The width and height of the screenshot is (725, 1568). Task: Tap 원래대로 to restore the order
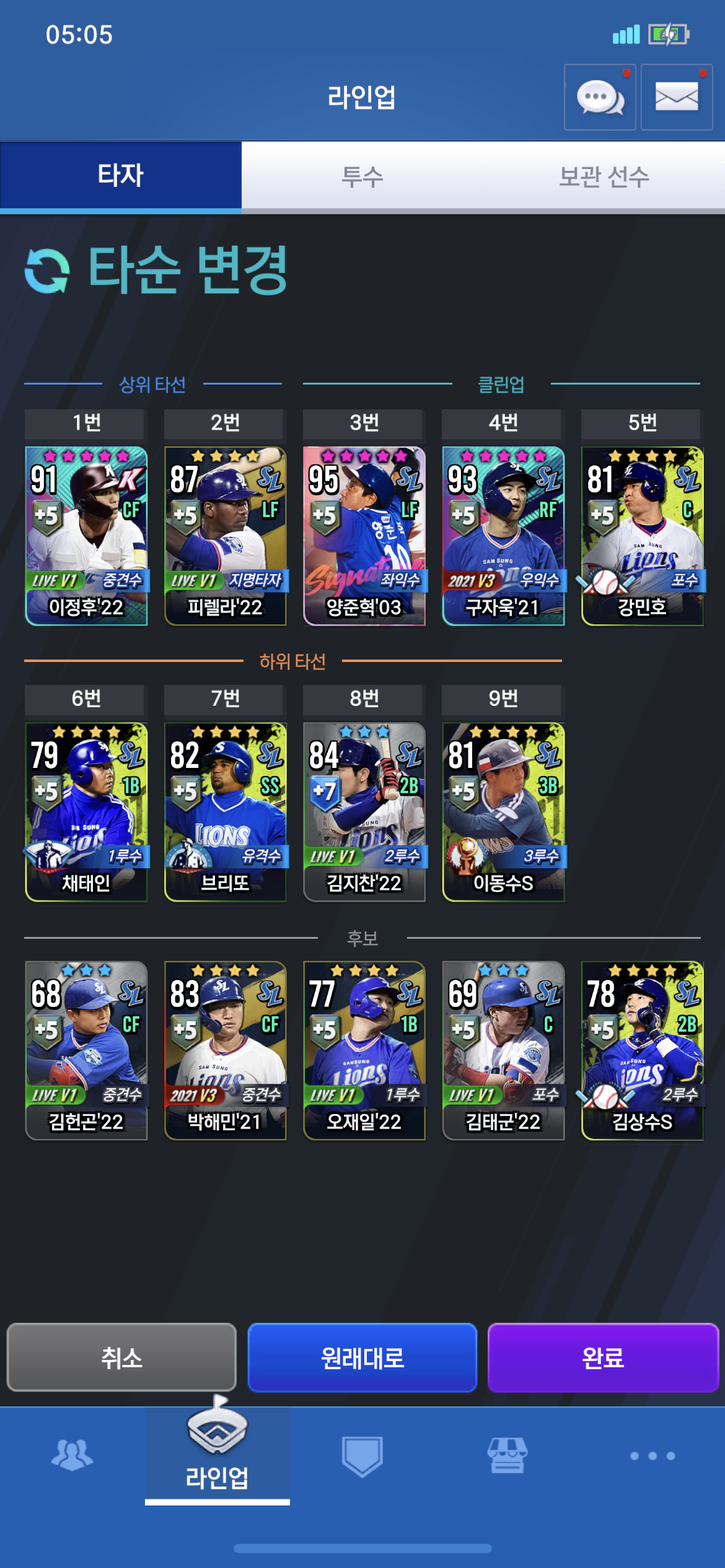362,1357
